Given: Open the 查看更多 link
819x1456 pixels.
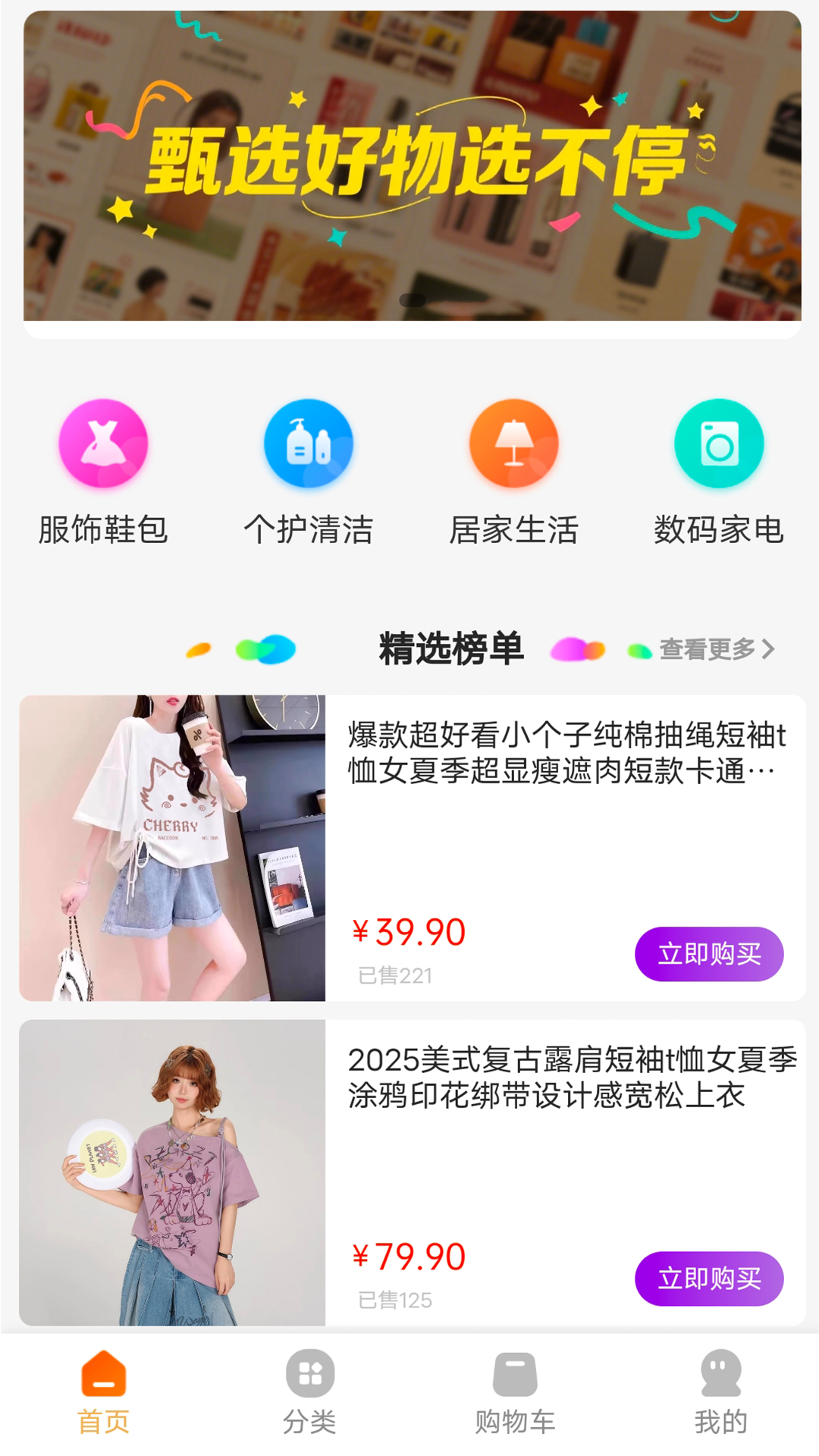Looking at the screenshot, I should [704, 650].
